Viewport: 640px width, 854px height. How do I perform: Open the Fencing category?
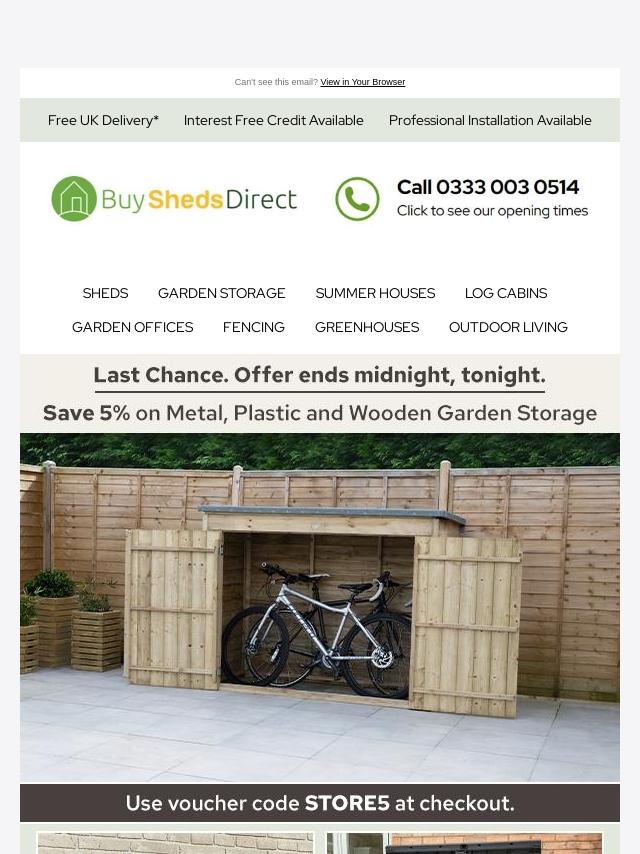coord(253,327)
